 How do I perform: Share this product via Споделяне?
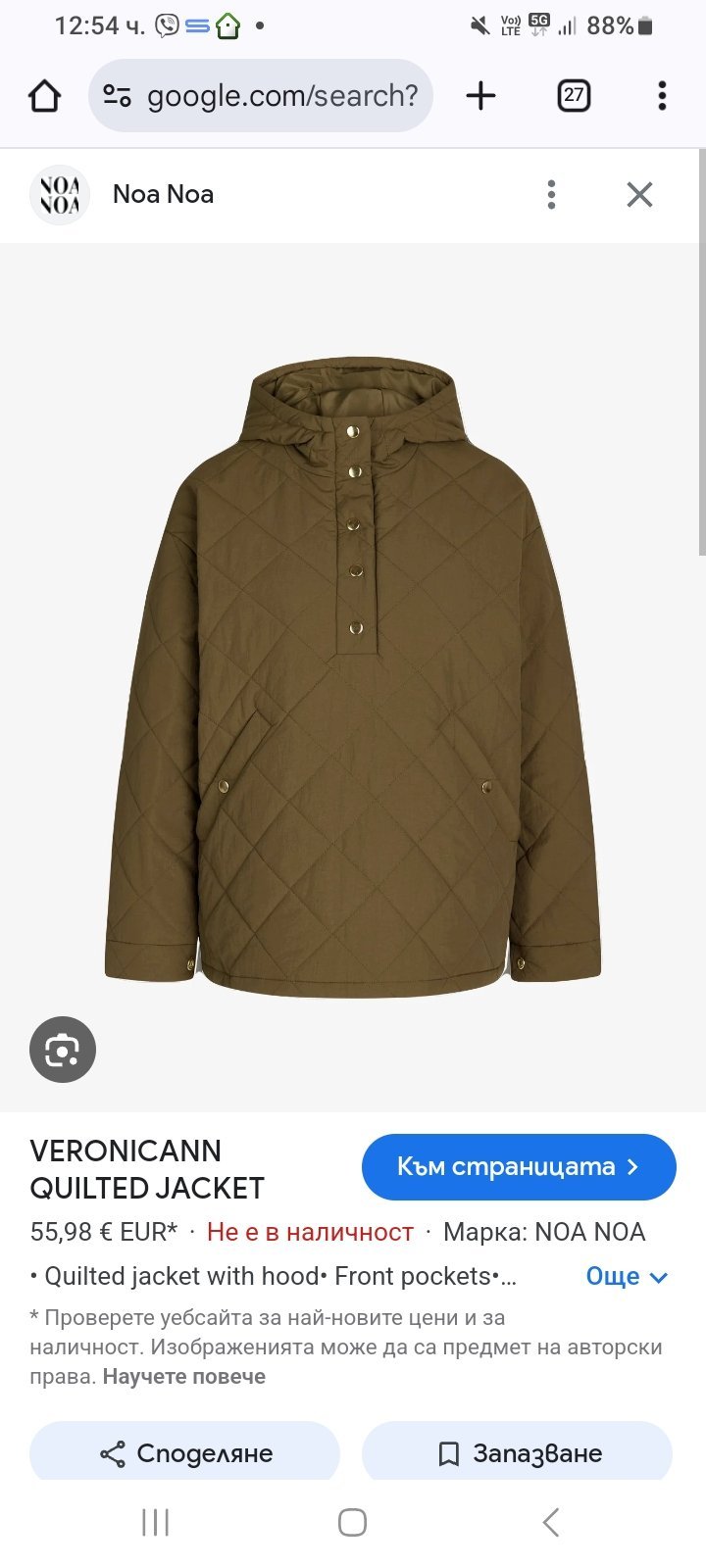point(185,1453)
